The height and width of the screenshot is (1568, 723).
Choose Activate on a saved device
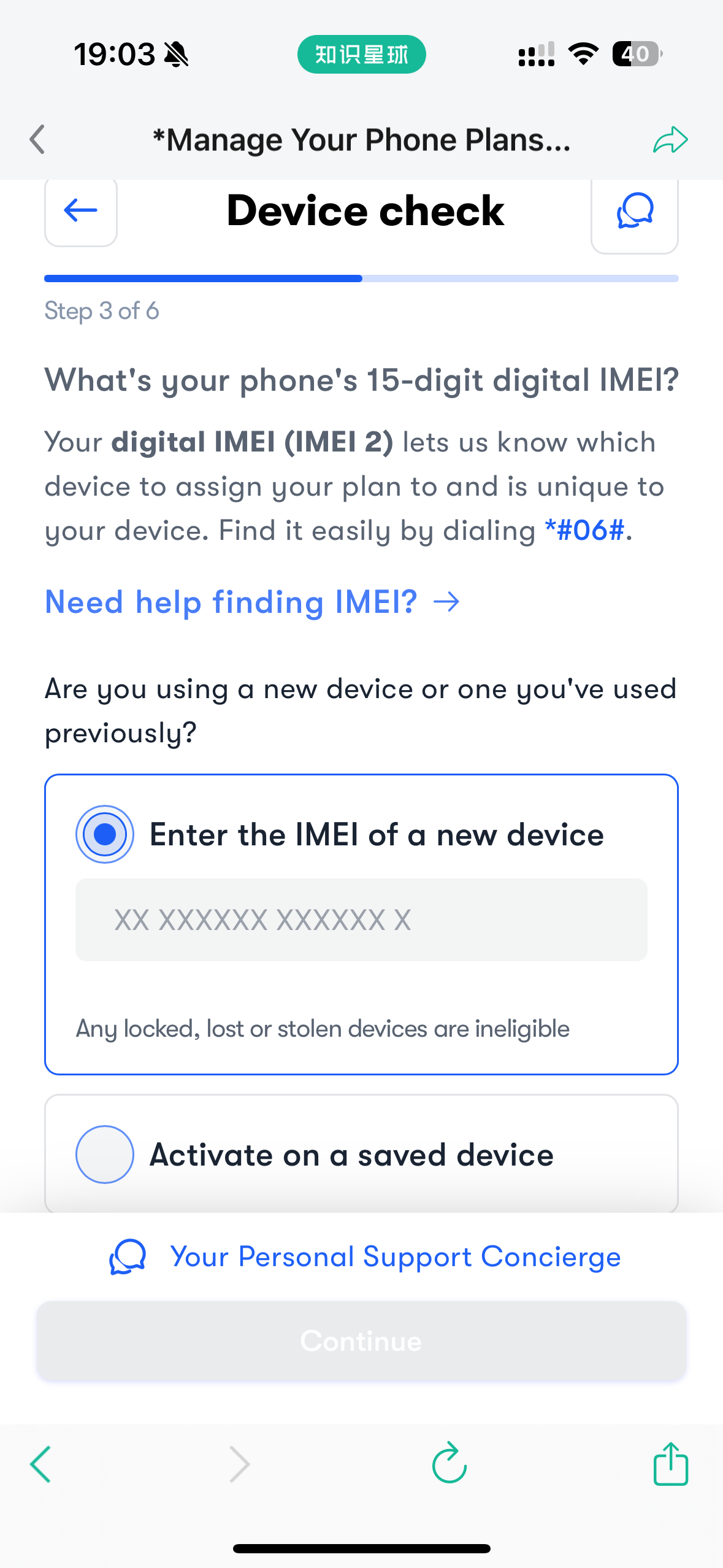105,1155
